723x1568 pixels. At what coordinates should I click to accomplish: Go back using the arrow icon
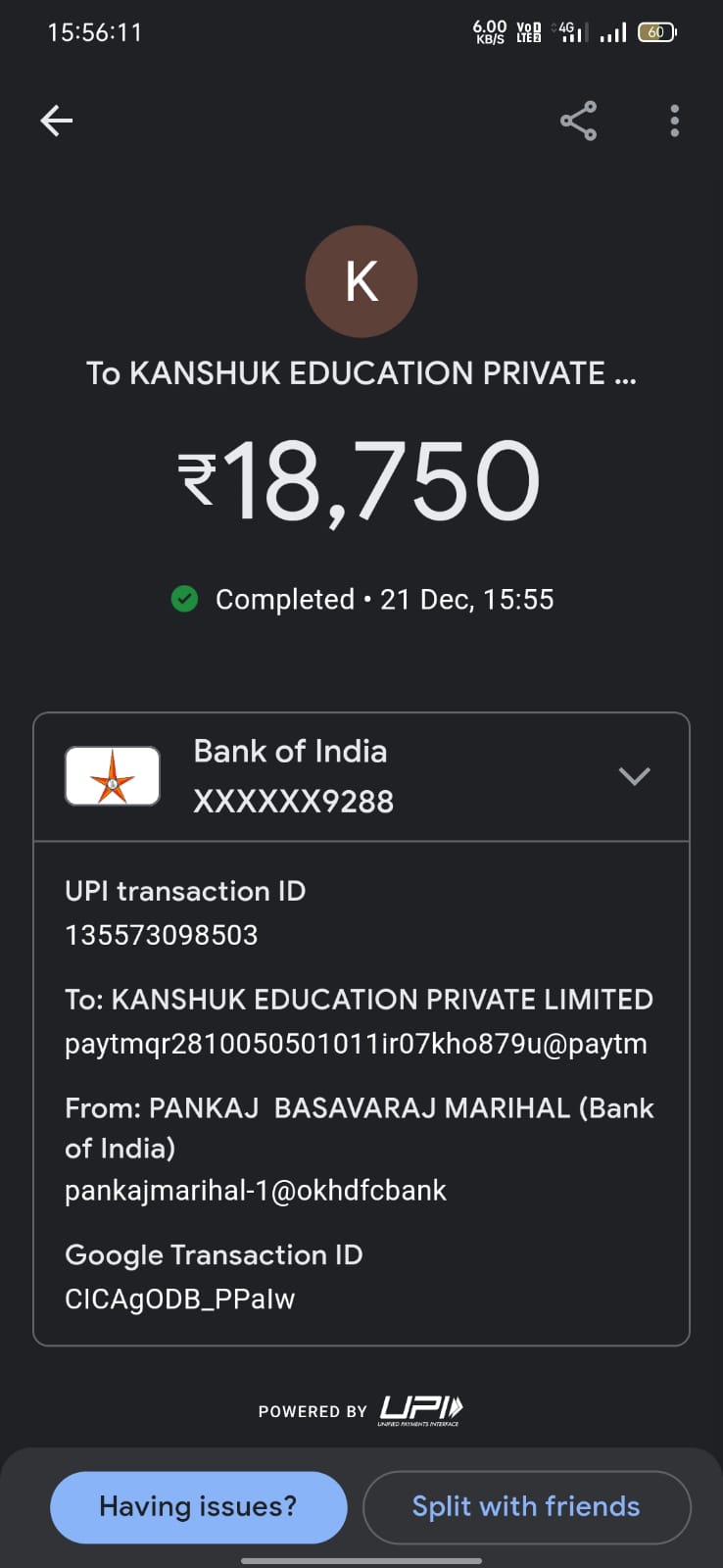click(57, 121)
